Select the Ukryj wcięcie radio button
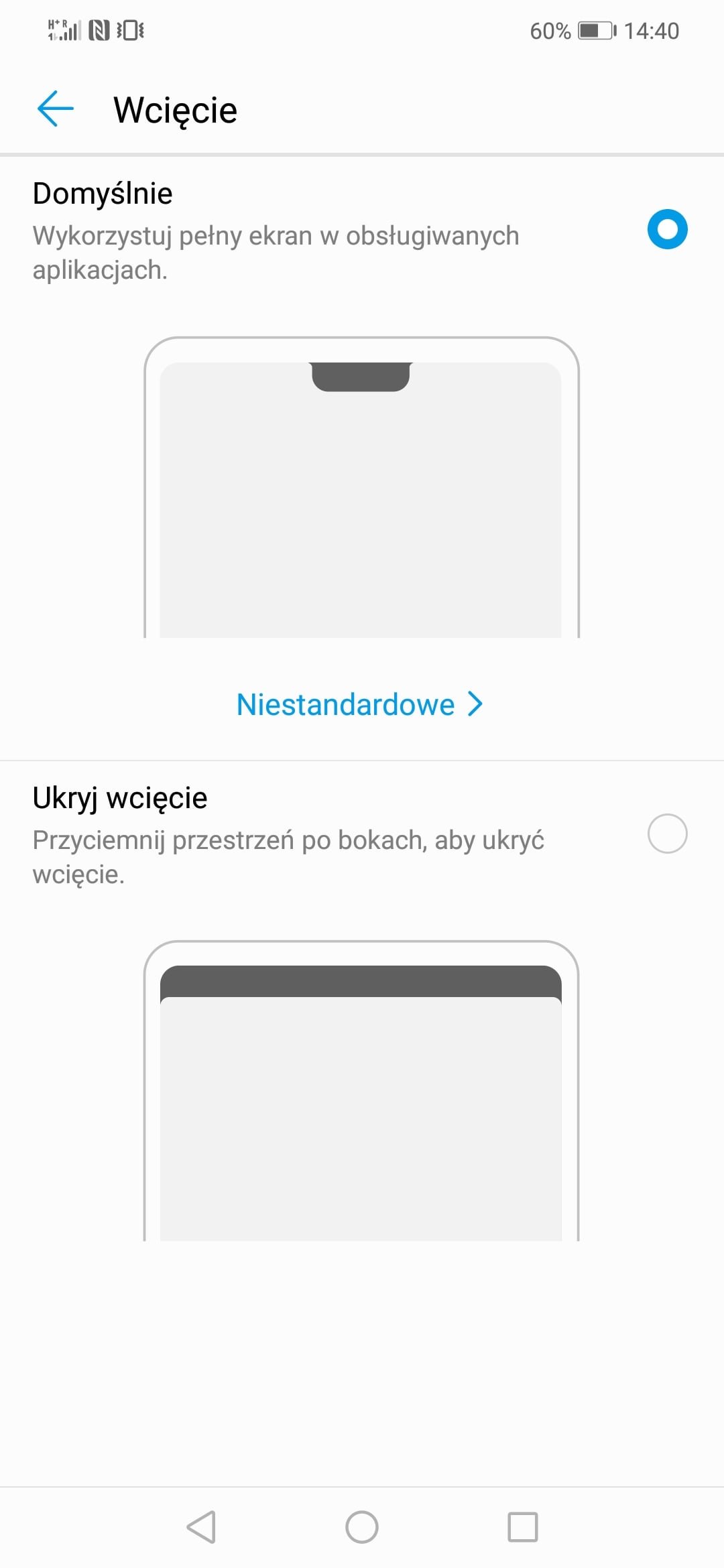 (x=667, y=834)
